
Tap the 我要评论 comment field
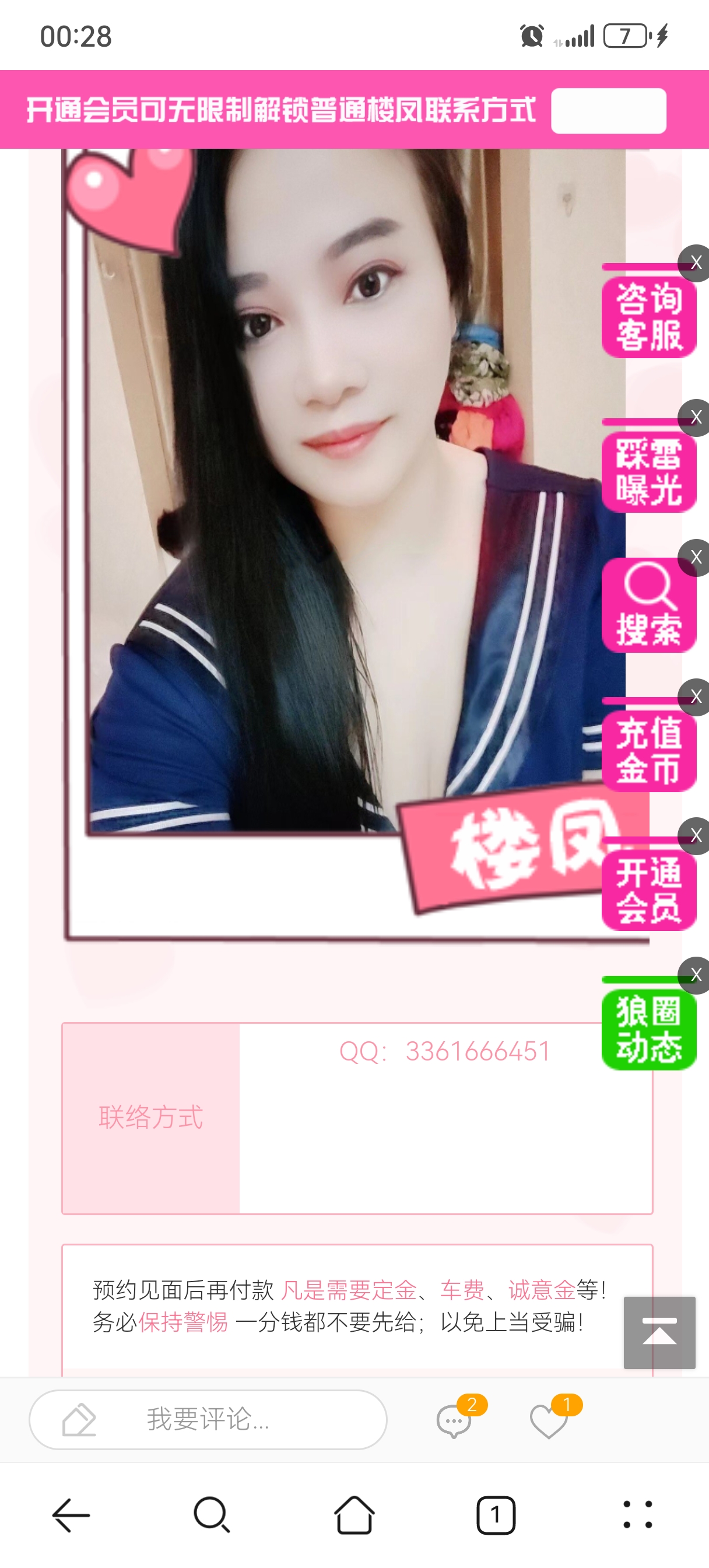click(x=208, y=1419)
